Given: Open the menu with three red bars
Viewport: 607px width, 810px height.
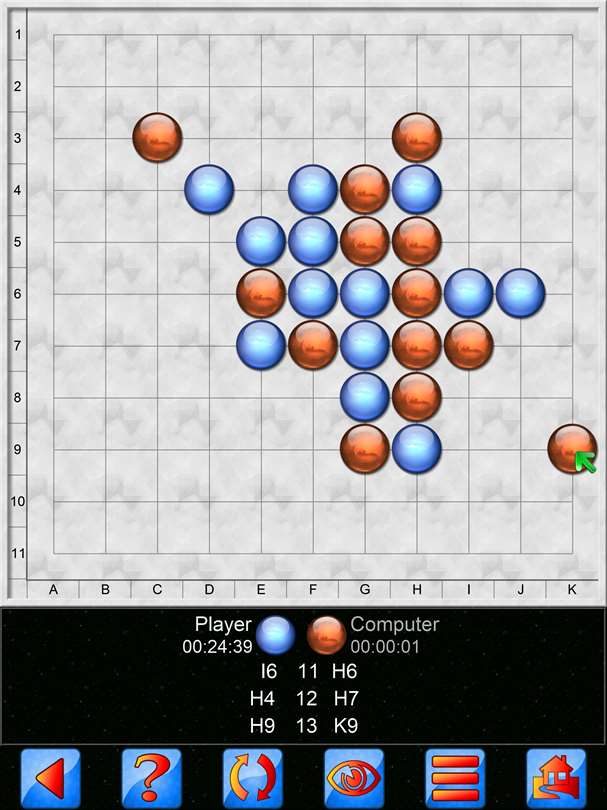Looking at the screenshot, I should [x=454, y=777].
